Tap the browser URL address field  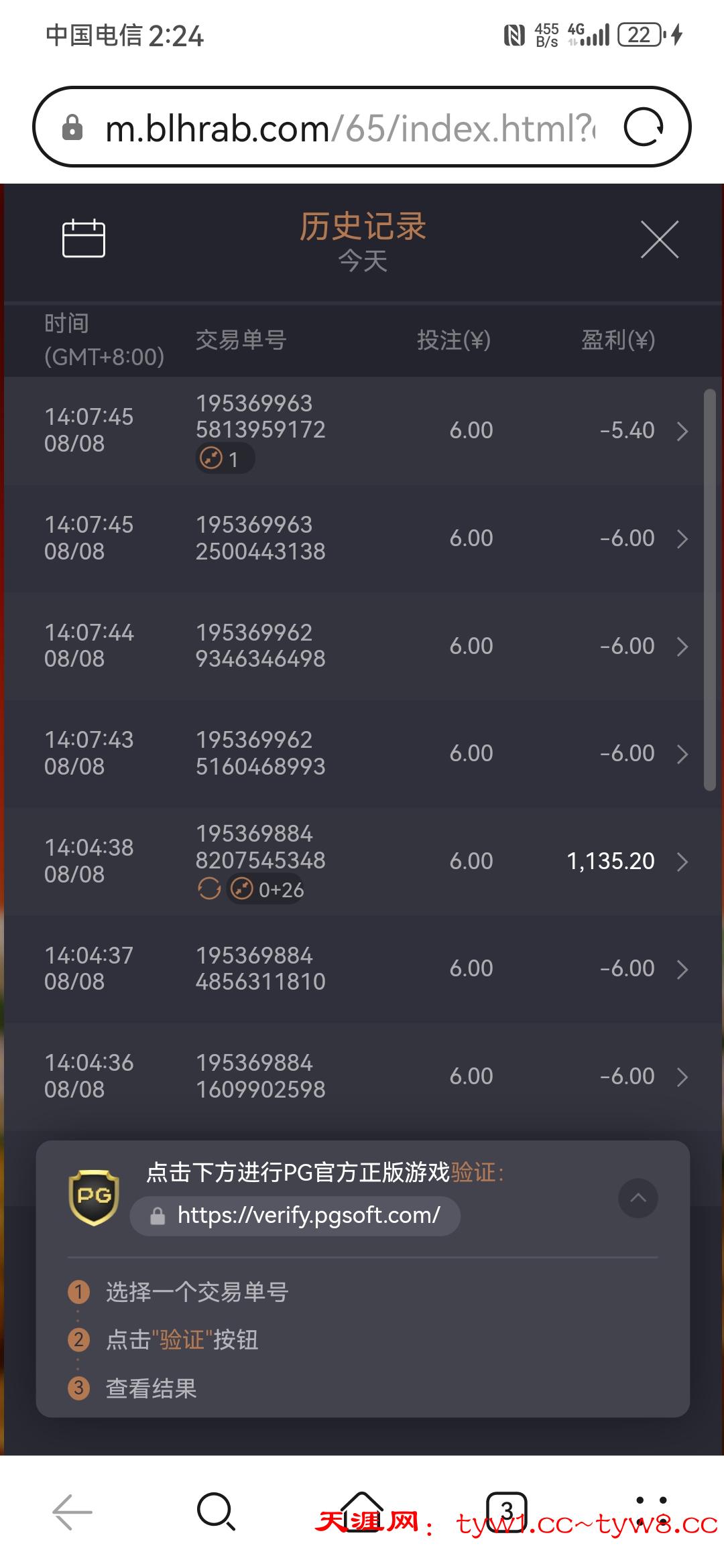pos(349,127)
